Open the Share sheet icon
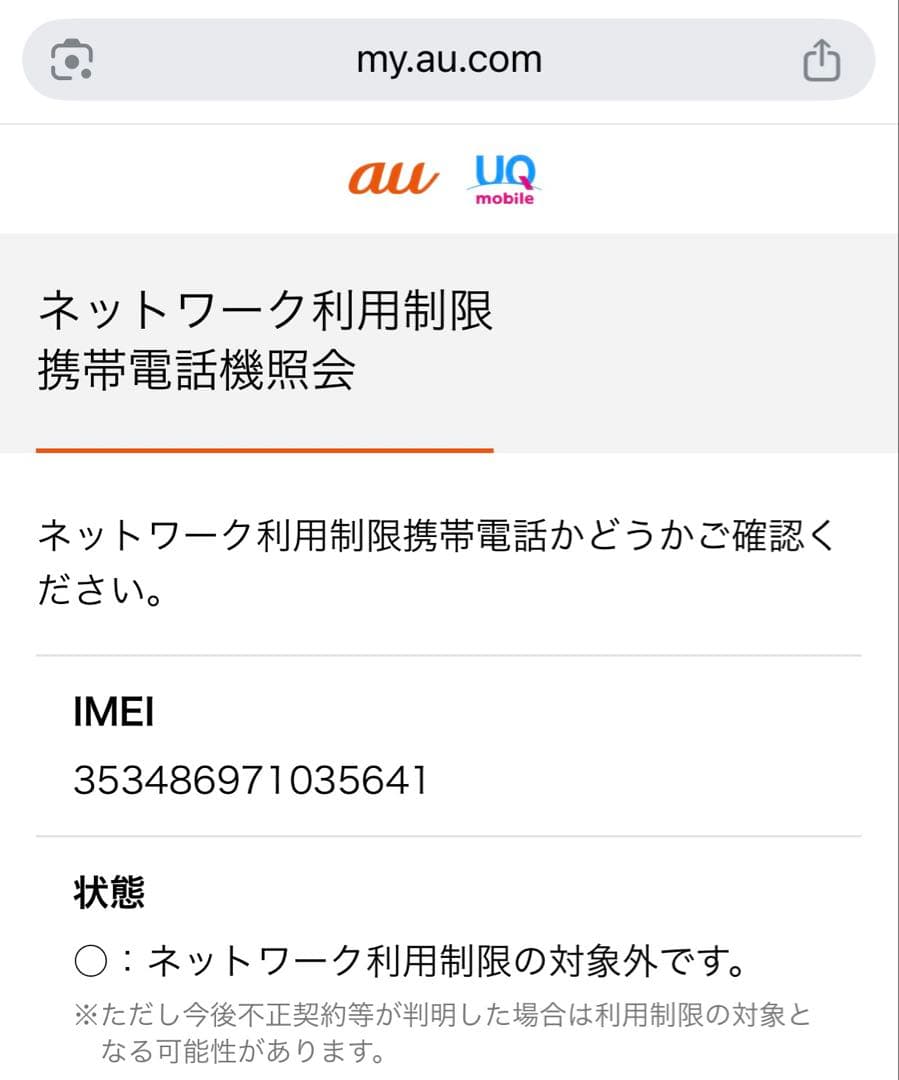899x1080 pixels. (822, 59)
